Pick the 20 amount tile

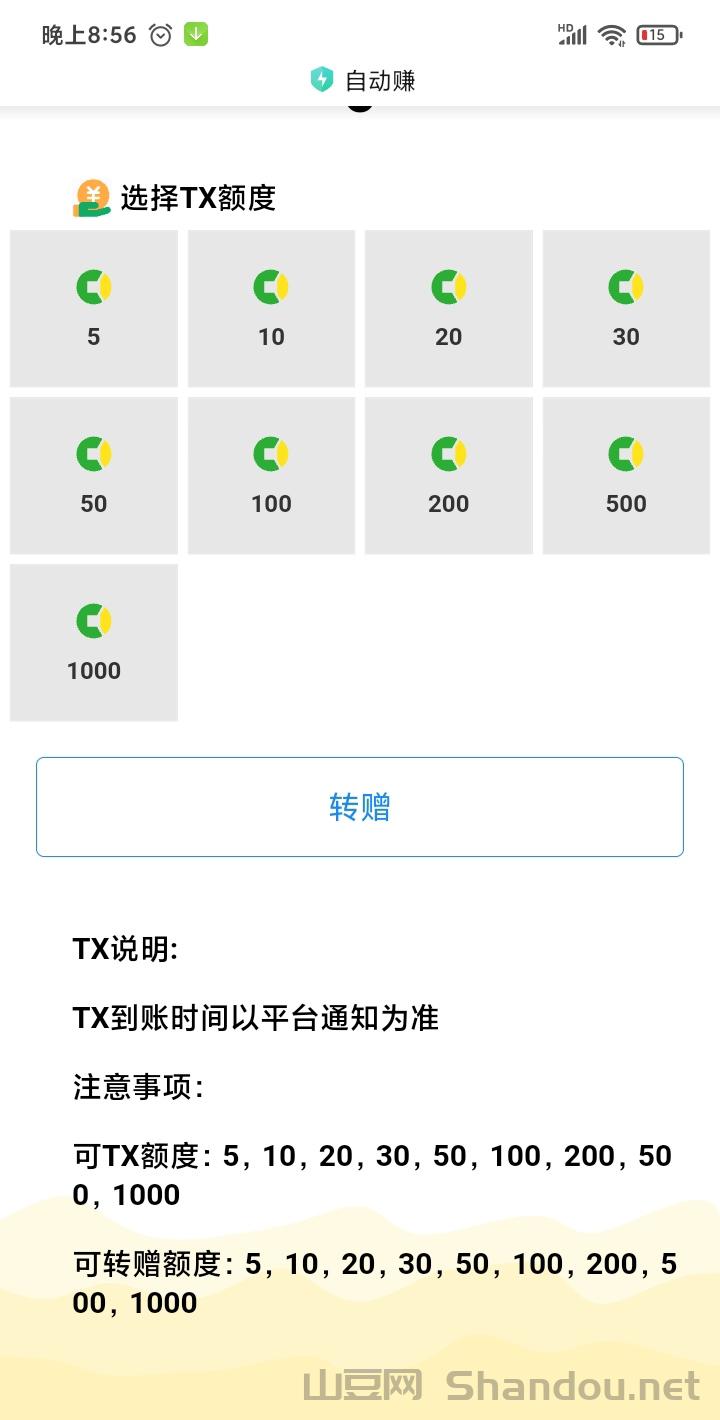point(448,308)
